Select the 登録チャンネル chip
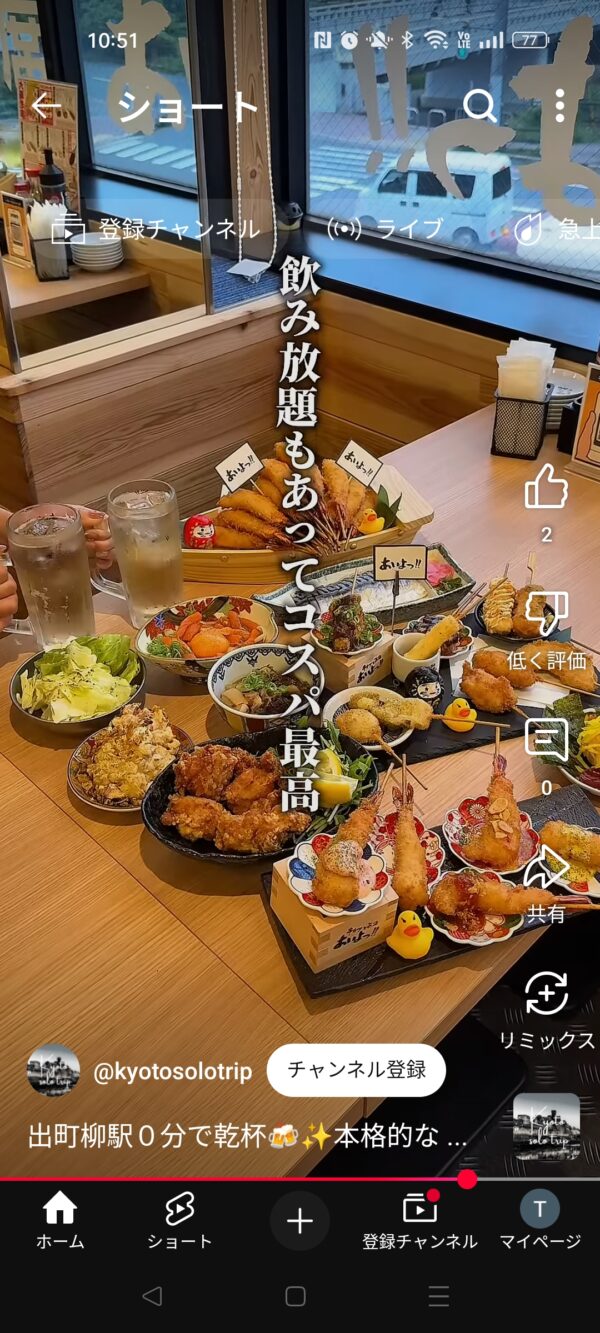Image resolution: width=600 pixels, height=1333 pixels. click(156, 229)
